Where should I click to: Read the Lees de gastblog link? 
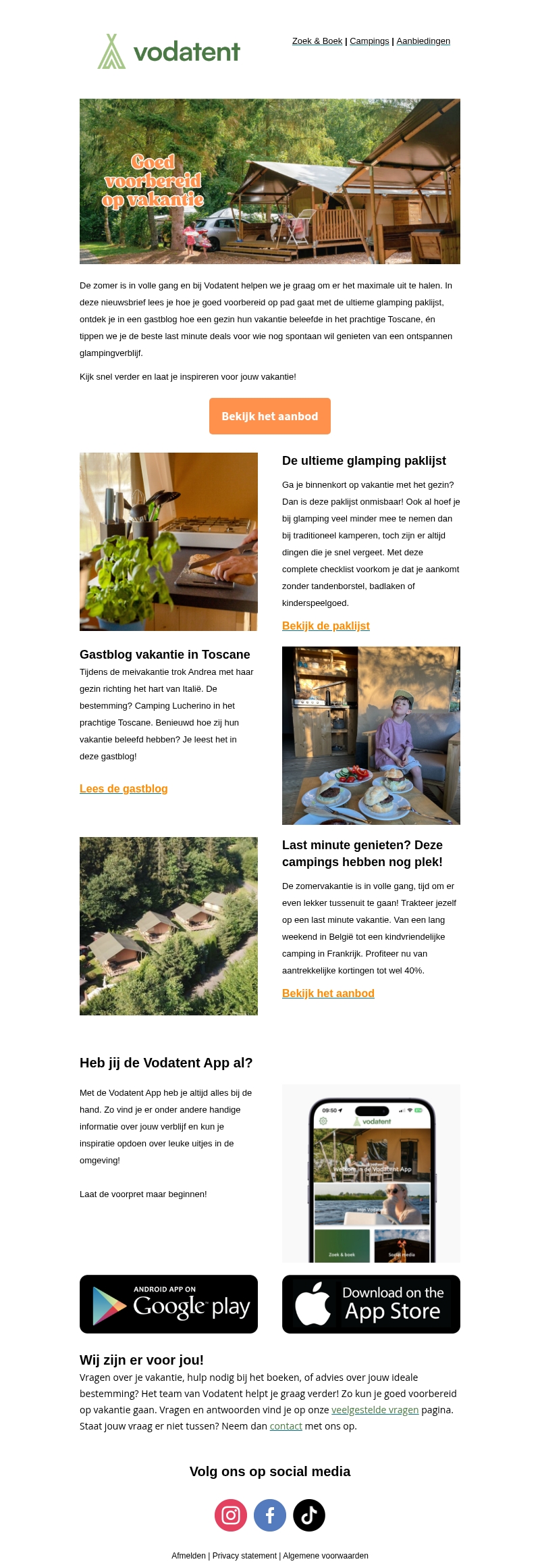124,788
